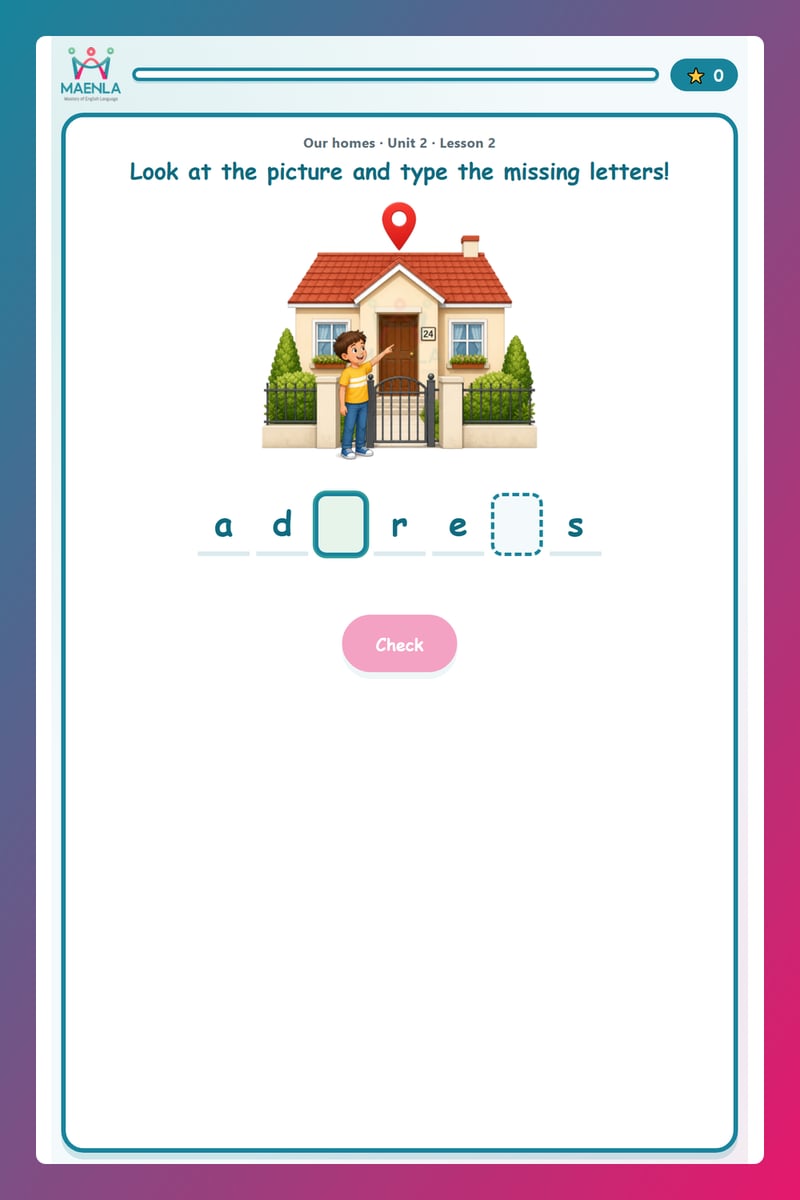Select the empty letter box after 'd'

click(x=341, y=524)
